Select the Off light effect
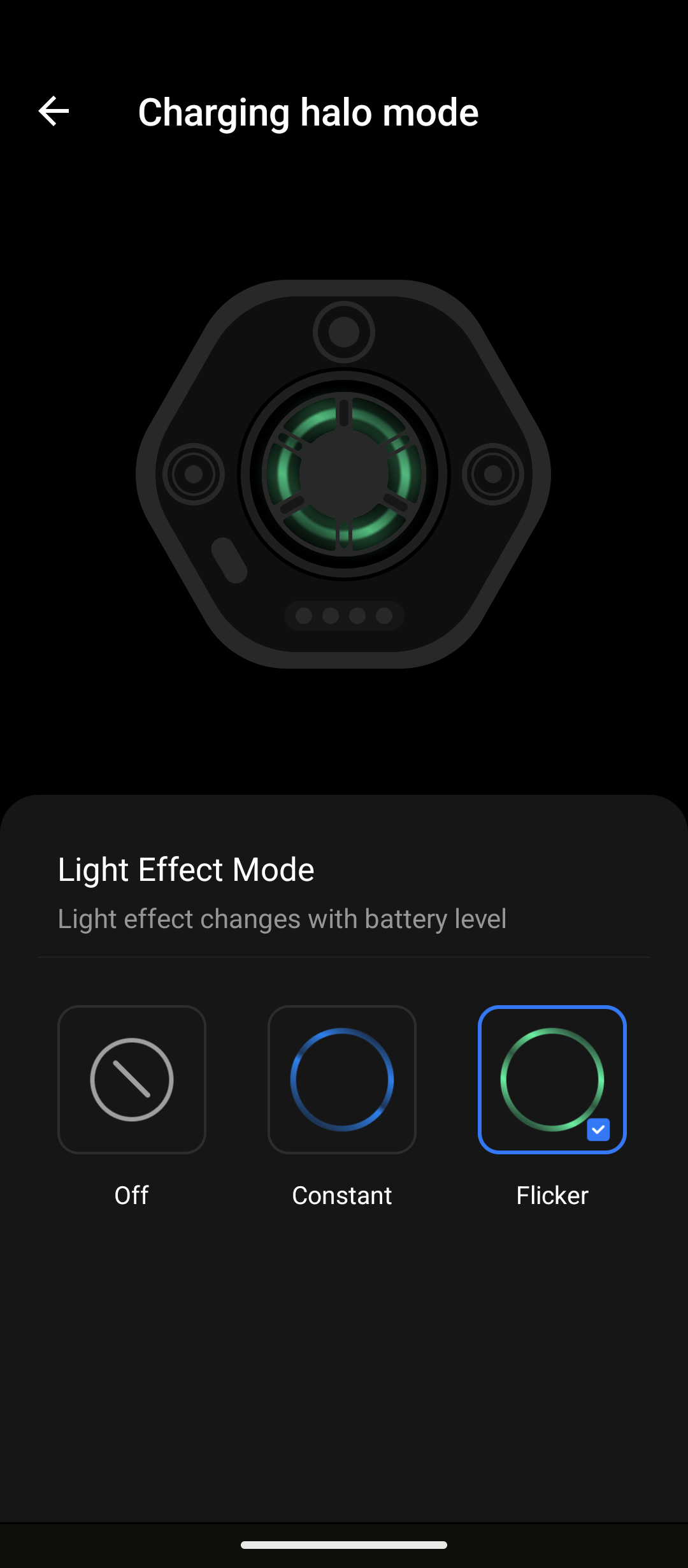Screen dimensions: 688x1568 (132, 1079)
